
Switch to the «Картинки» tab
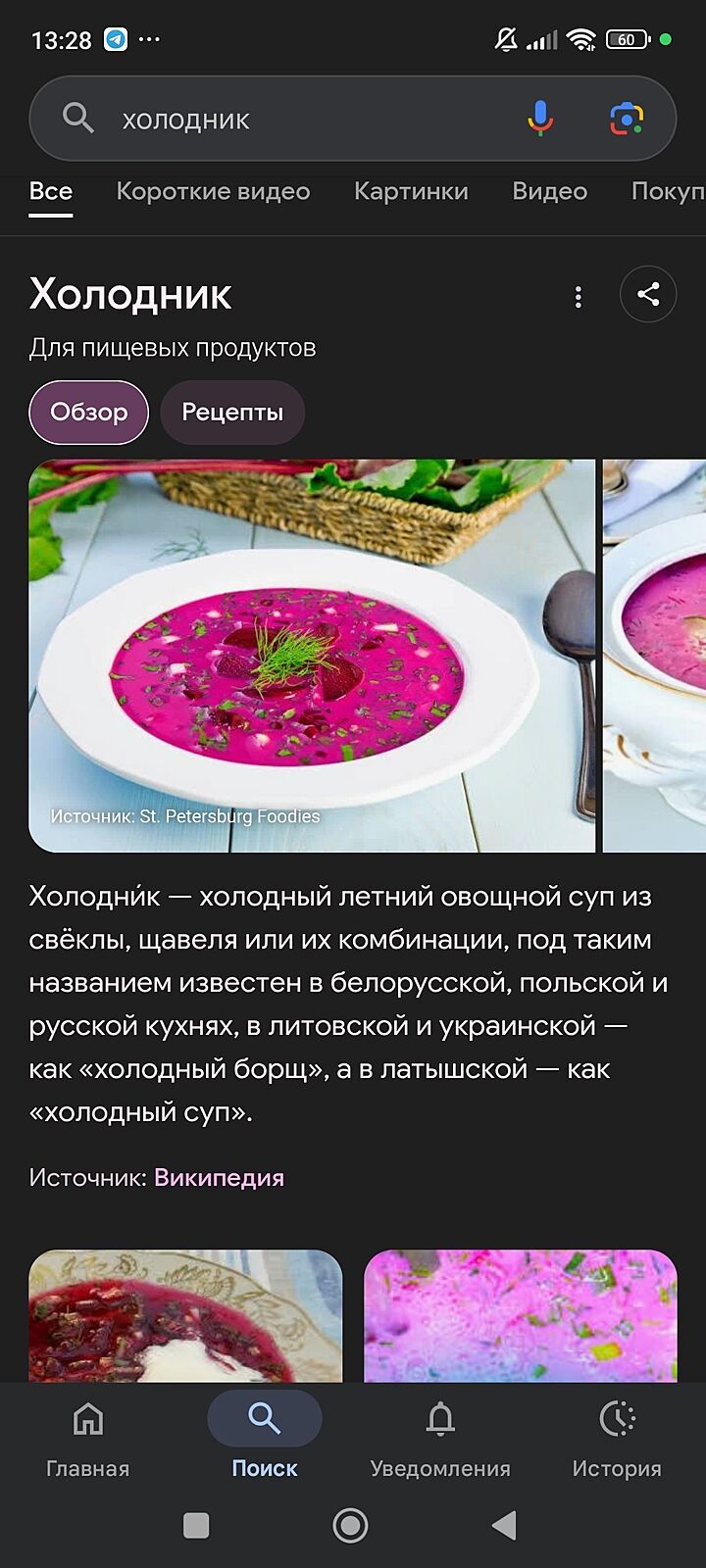click(411, 191)
